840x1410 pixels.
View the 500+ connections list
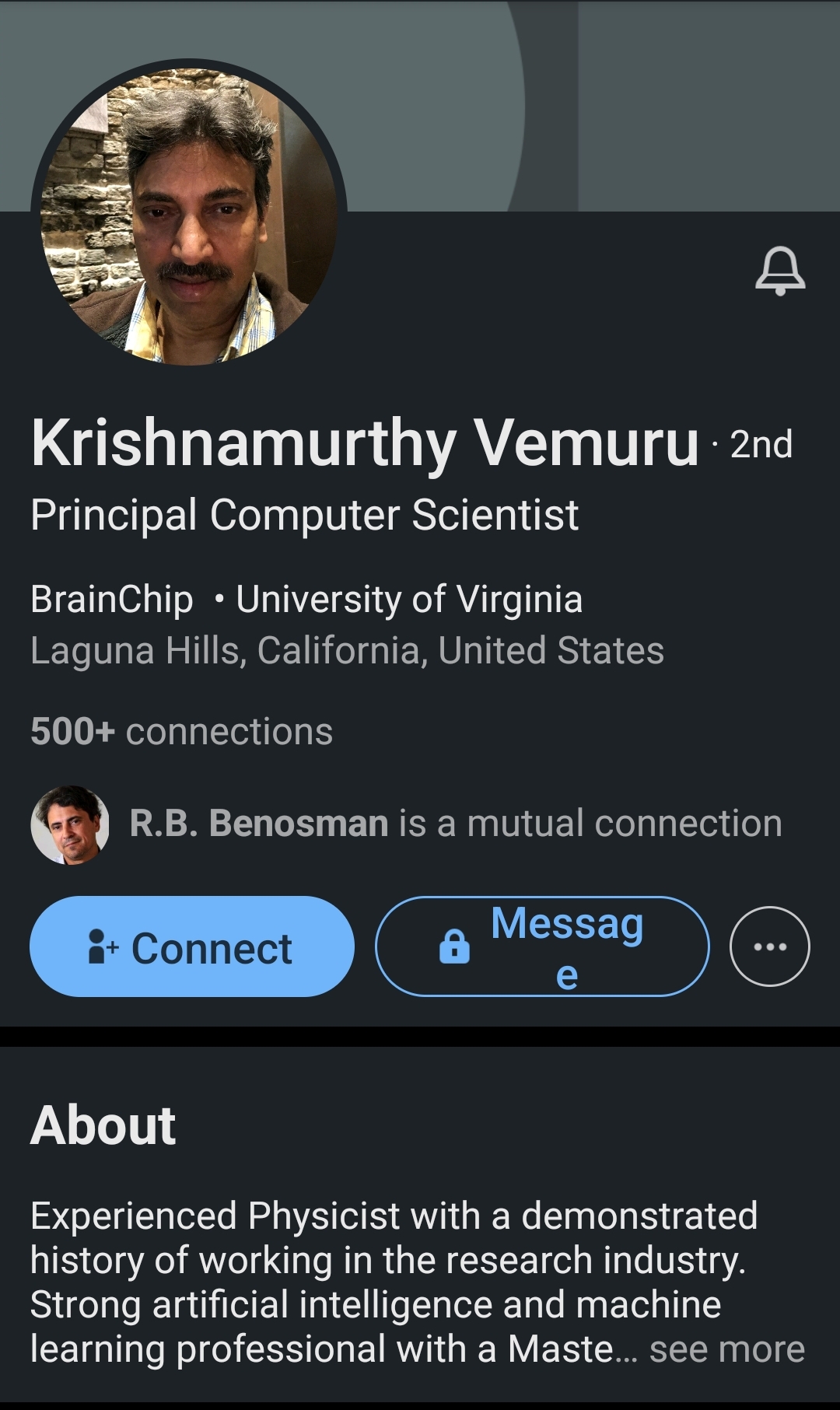click(x=182, y=732)
